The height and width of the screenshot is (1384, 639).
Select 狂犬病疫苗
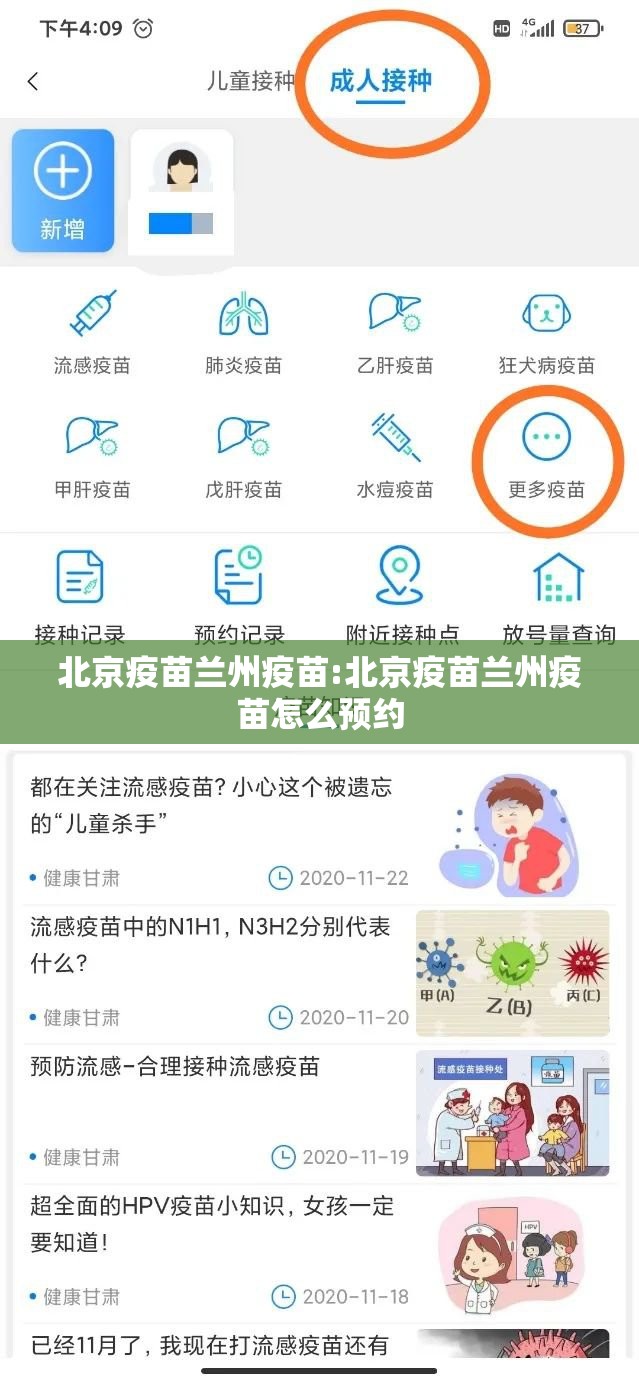click(546, 332)
